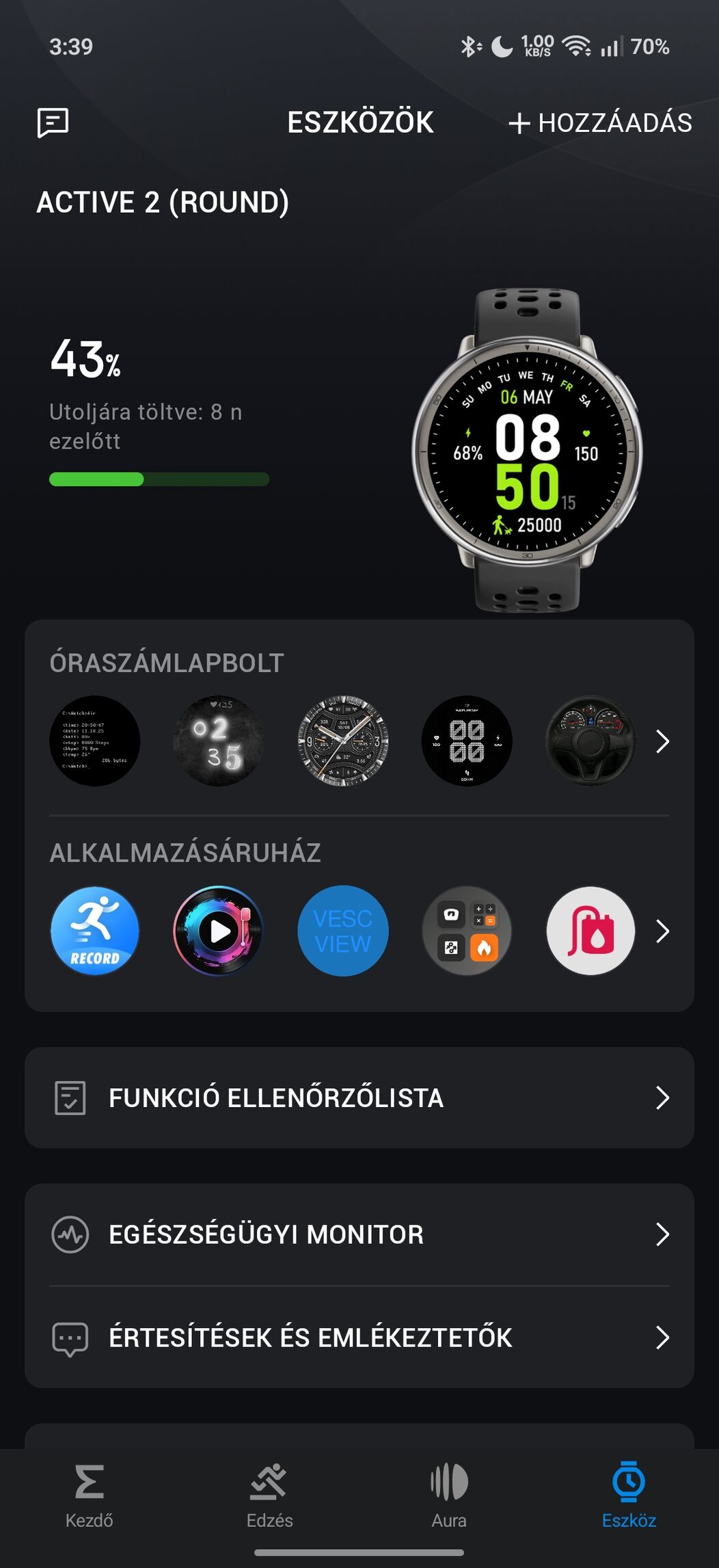Viewport: 719px width, 1568px height.
Task: Expand the ÓRASZÁMLAPBOLT watch face store
Action: (x=662, y=741)
